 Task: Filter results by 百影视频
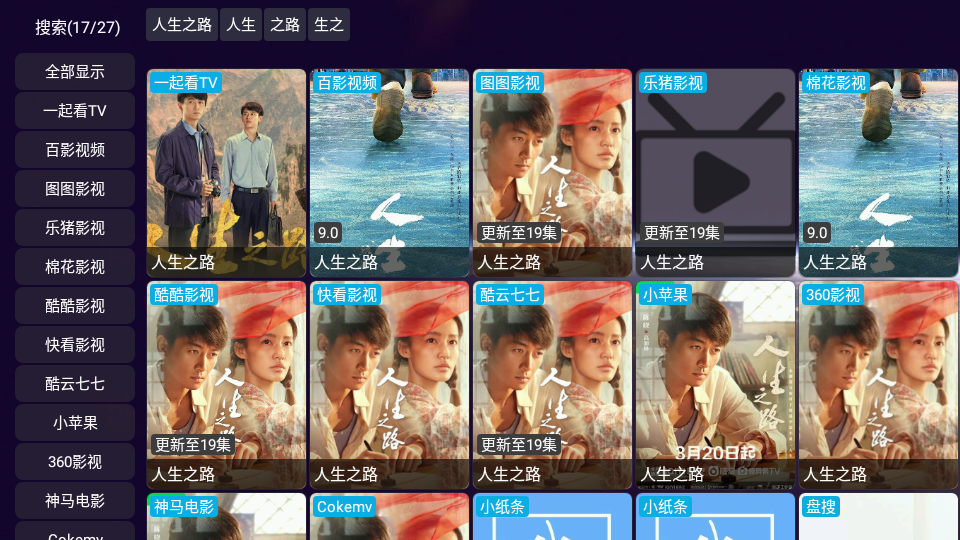pyautogui.click(x=75, y=150)
